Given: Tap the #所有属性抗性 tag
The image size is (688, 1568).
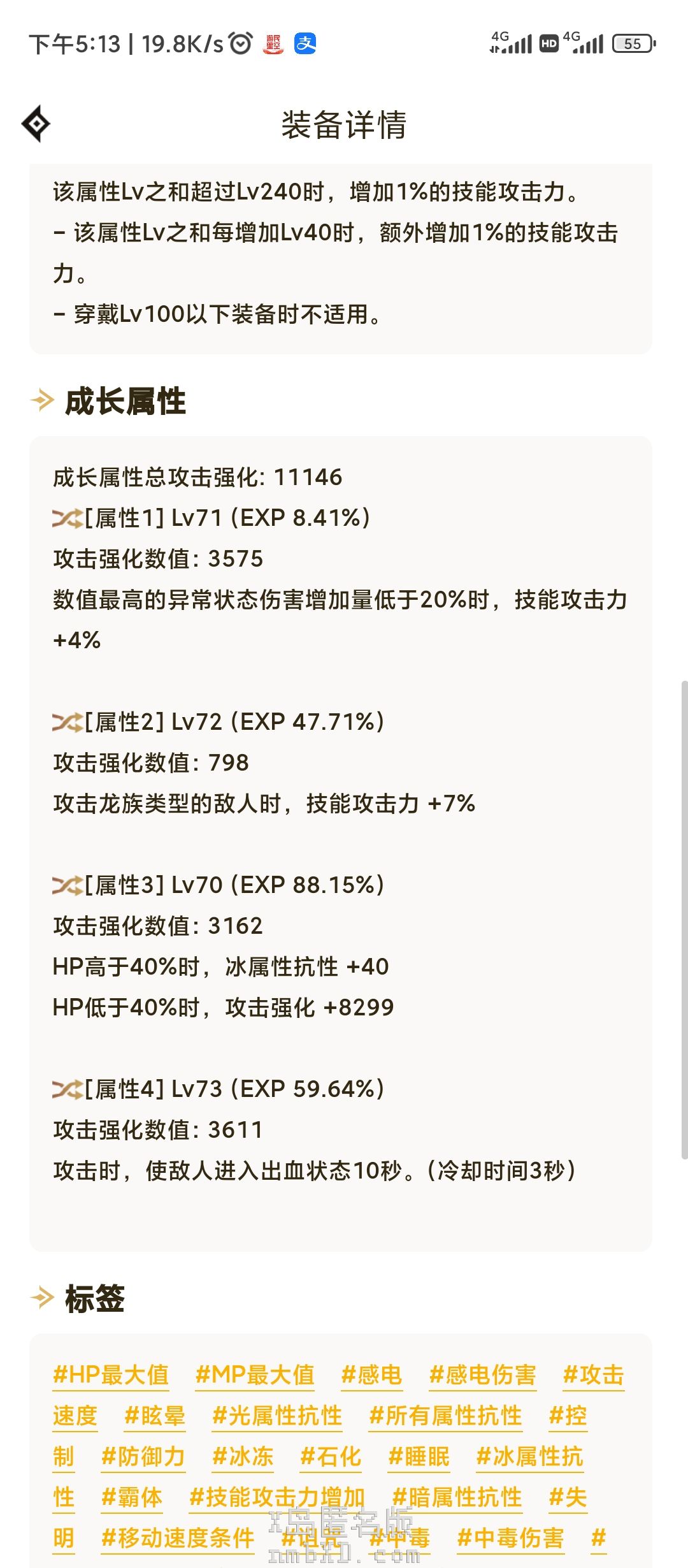Looking at the screenshot, I should (445, 1416).
